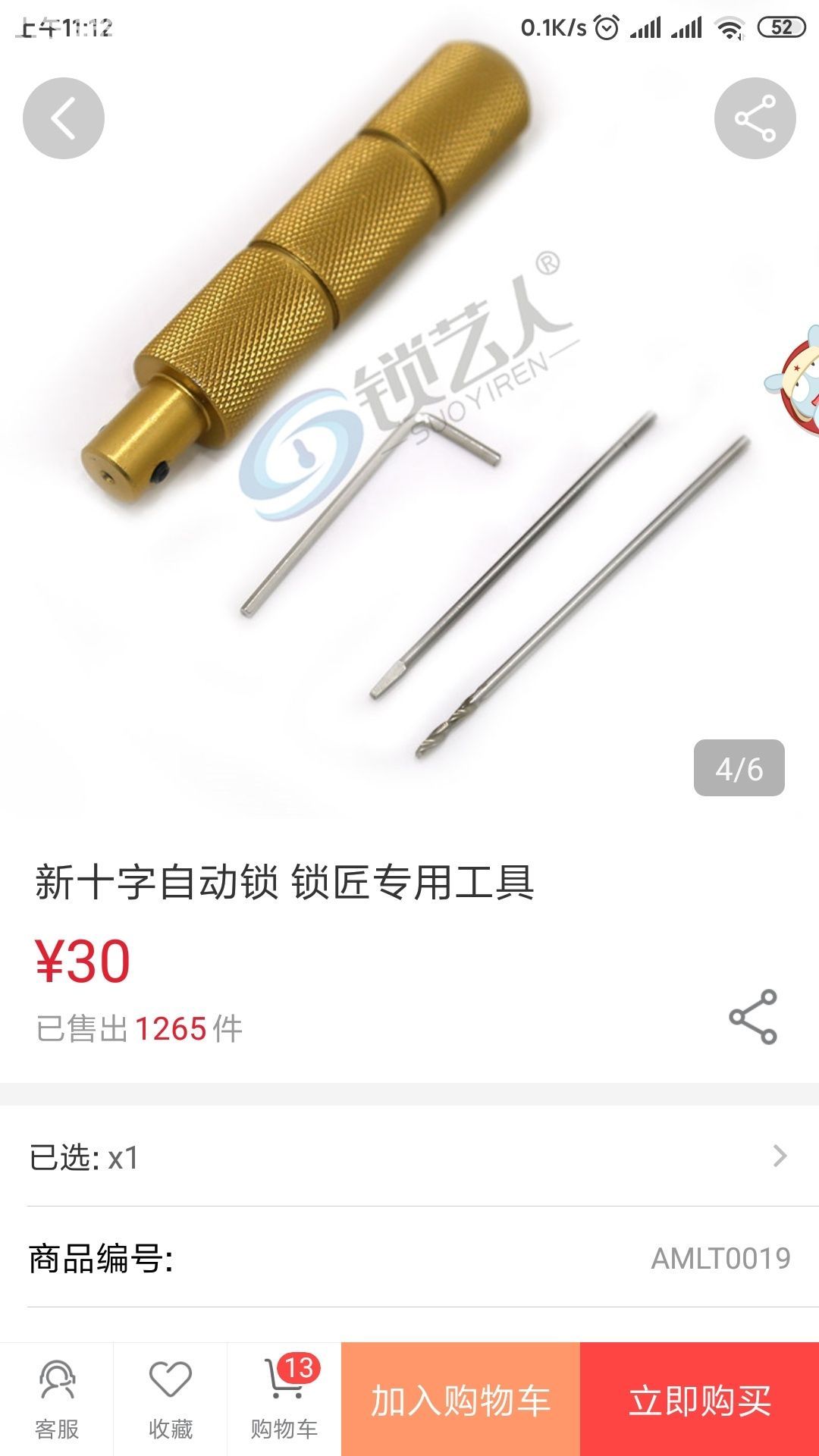Screen dimensions: 819x1456
Task: Go back using the top-left arrow
Action: (x=64, y=118)
